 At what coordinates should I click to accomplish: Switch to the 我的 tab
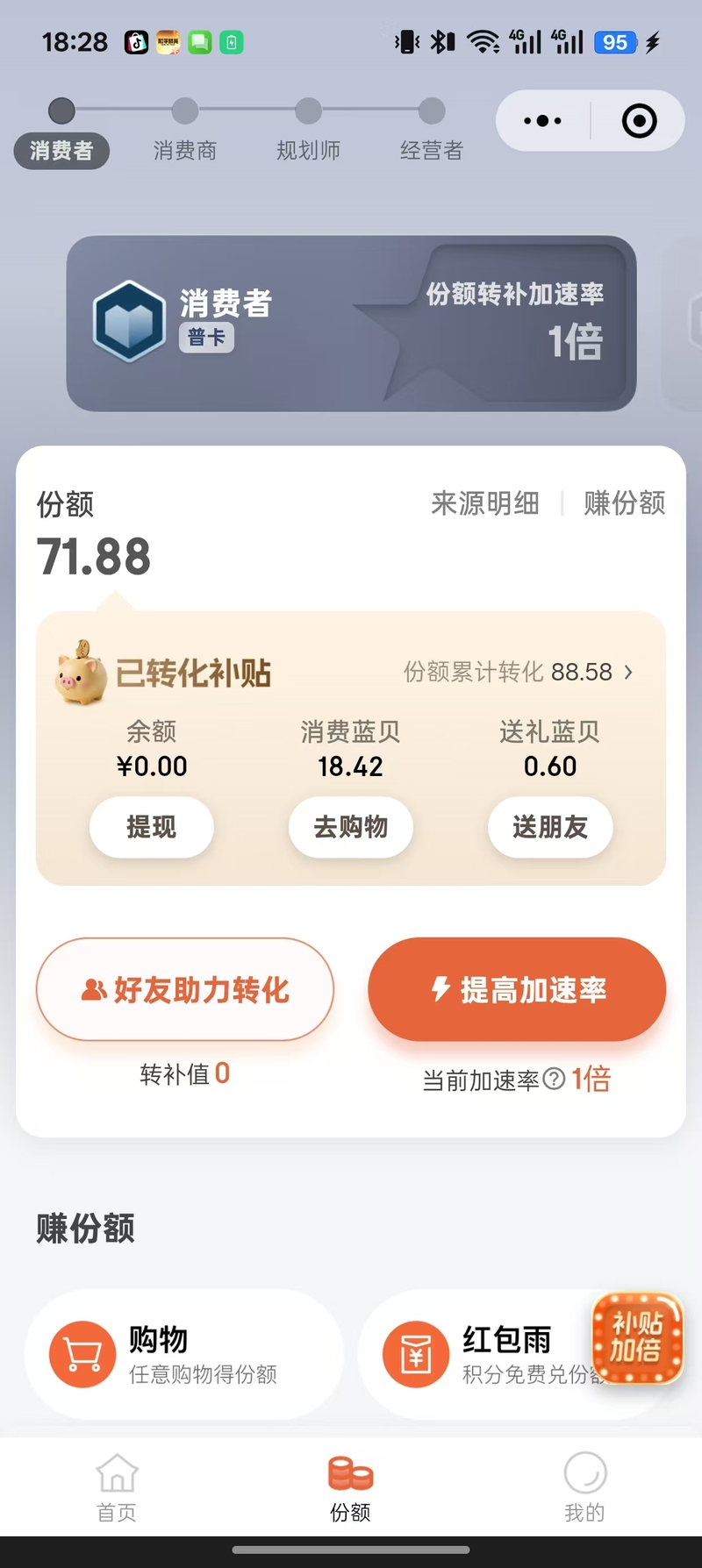click(584, 1488)
